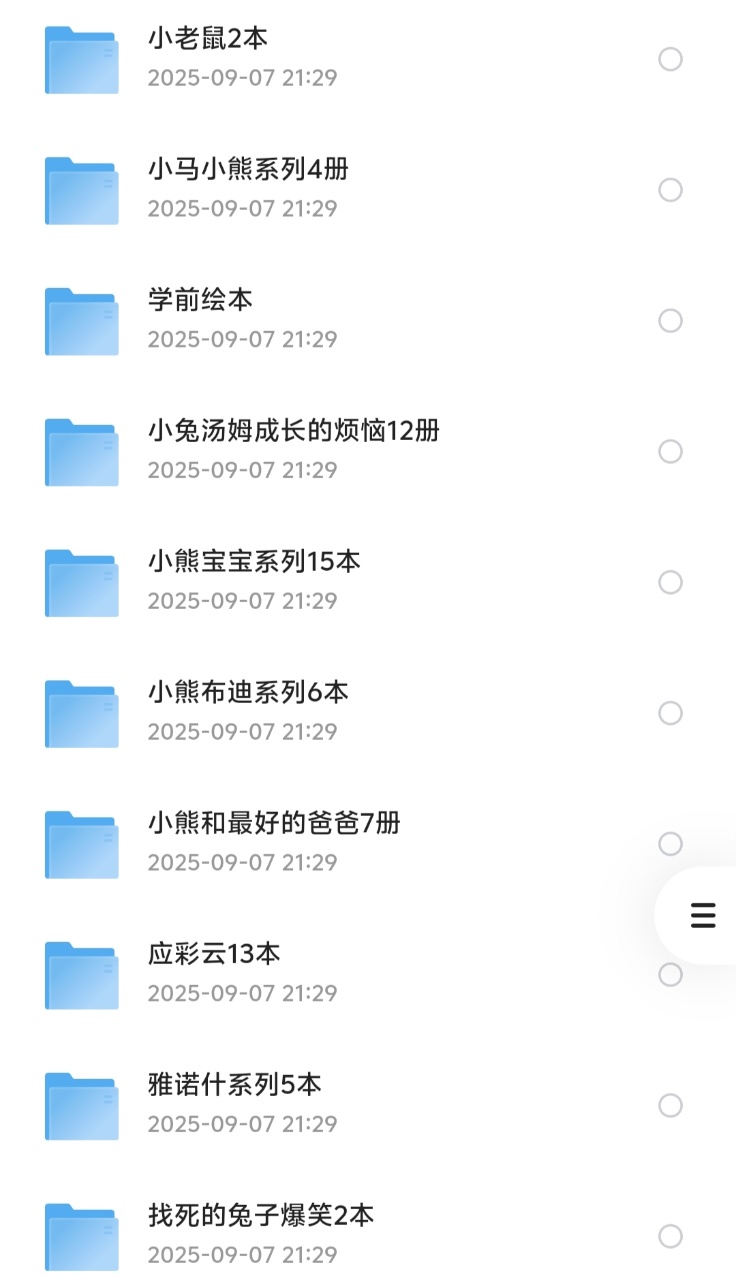Open the 小熊布迪系列6本 folder icon
The image size is (736, 1278).
(81, 712)
